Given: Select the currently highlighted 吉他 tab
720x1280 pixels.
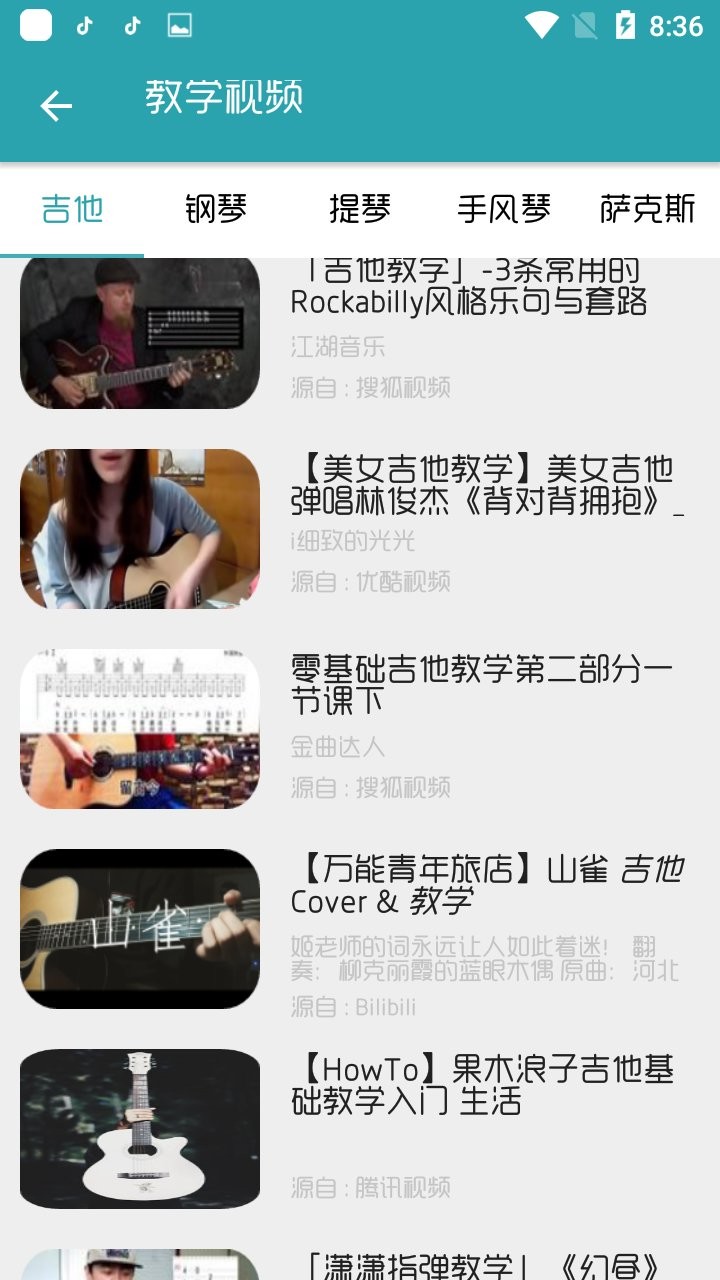Looking at the screenshot, I should click(x=72, y=208).
